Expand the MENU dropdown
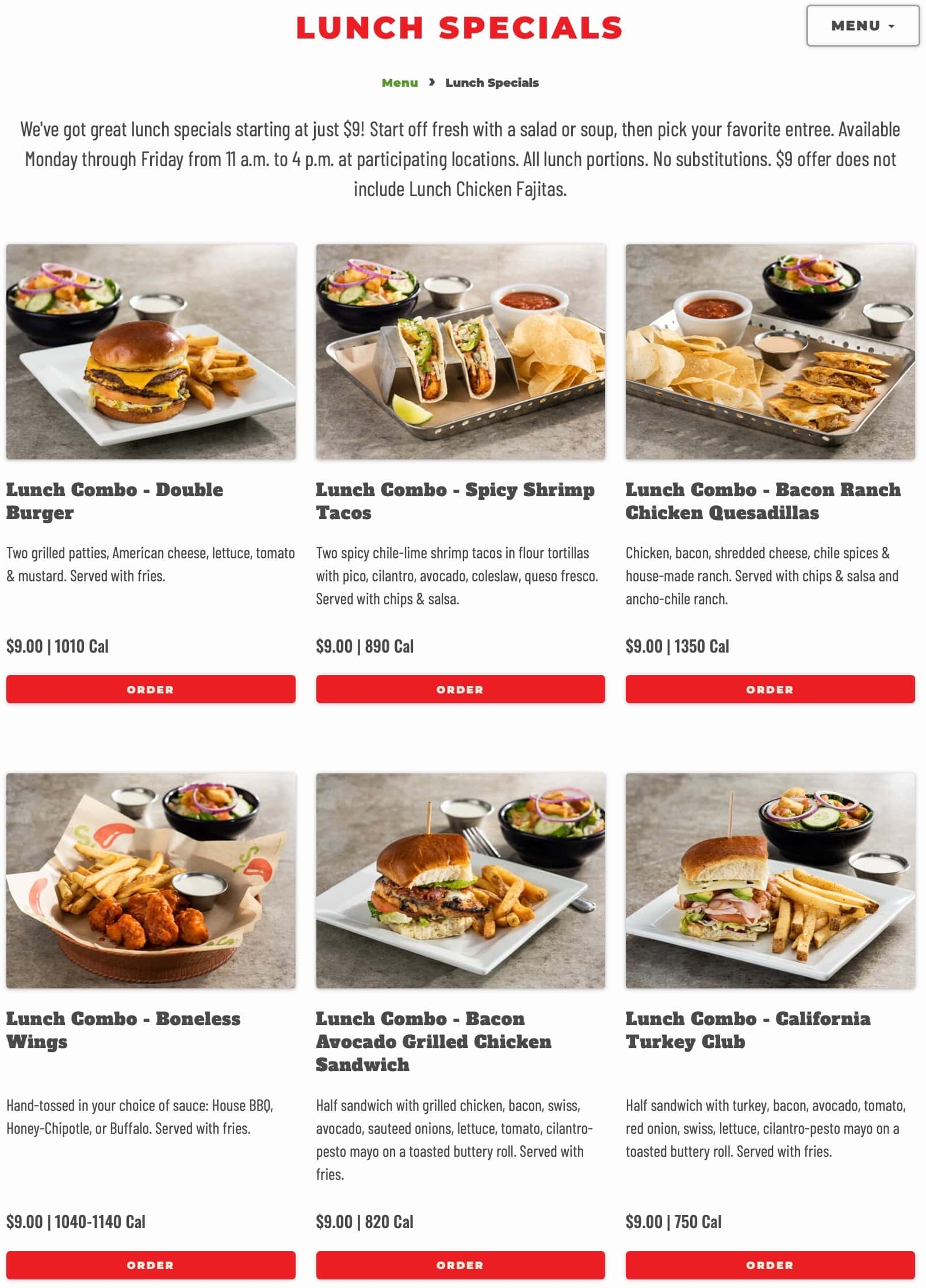The width and height of the screenshot is (926, 1288). click(x=862, y=26)
